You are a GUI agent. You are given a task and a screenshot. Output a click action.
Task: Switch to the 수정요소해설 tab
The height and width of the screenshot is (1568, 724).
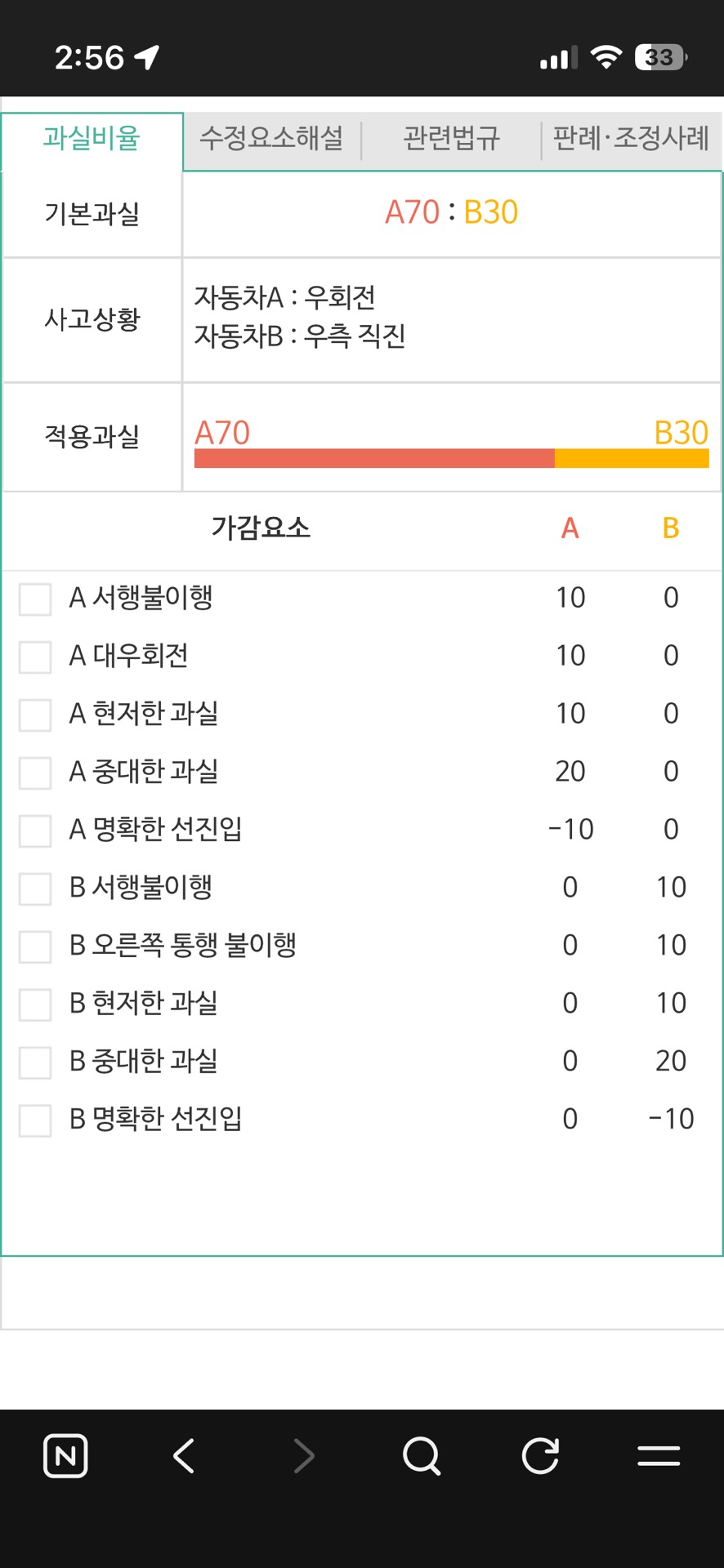click(x=271, y=138)
